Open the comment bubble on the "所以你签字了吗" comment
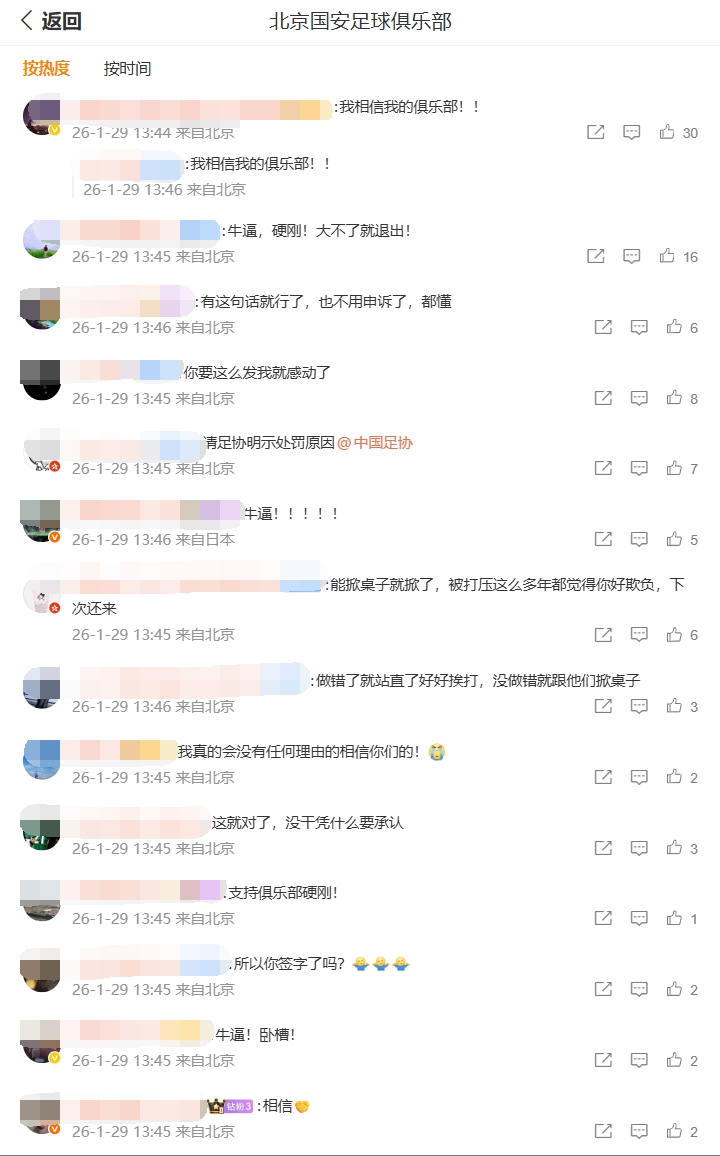 [x=632, y=989]
